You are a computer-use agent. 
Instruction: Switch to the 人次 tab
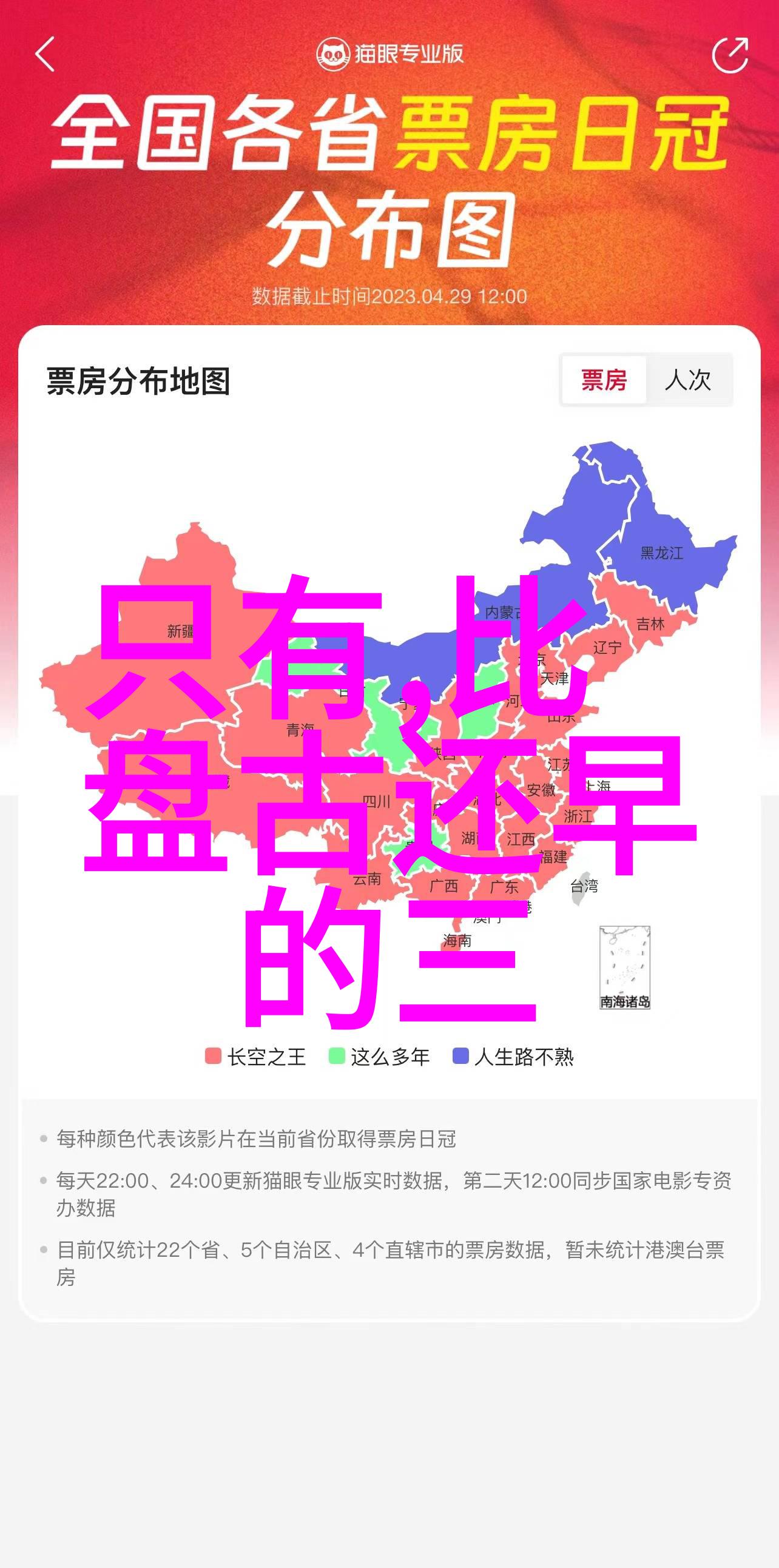pos(689,380)
